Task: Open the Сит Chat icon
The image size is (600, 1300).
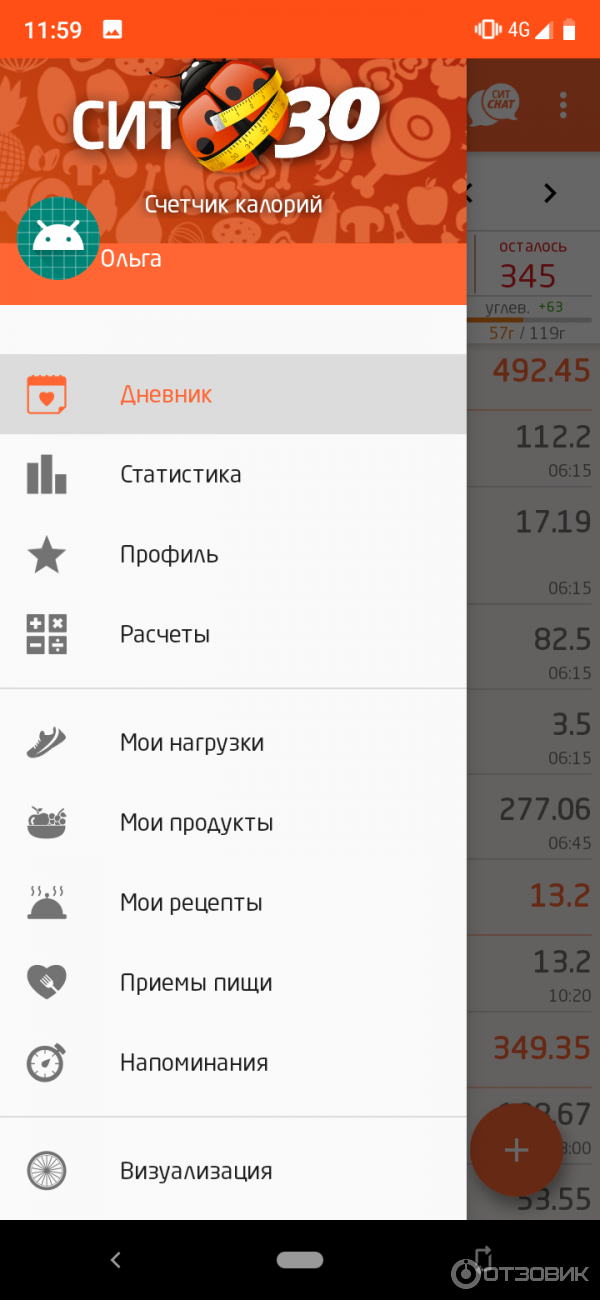Action: pos(499,104)
